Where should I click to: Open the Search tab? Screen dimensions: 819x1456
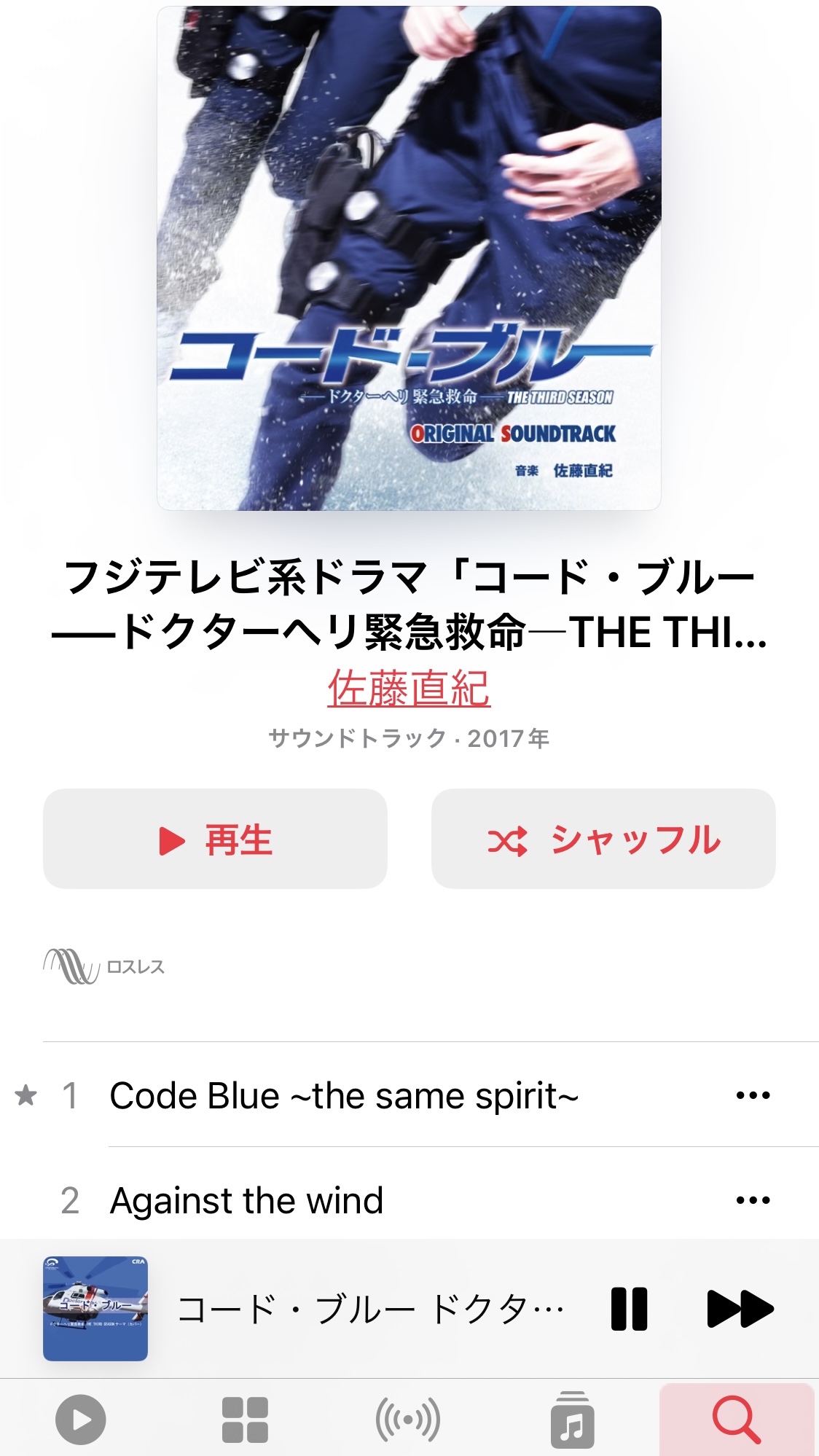pos(736,1420)
